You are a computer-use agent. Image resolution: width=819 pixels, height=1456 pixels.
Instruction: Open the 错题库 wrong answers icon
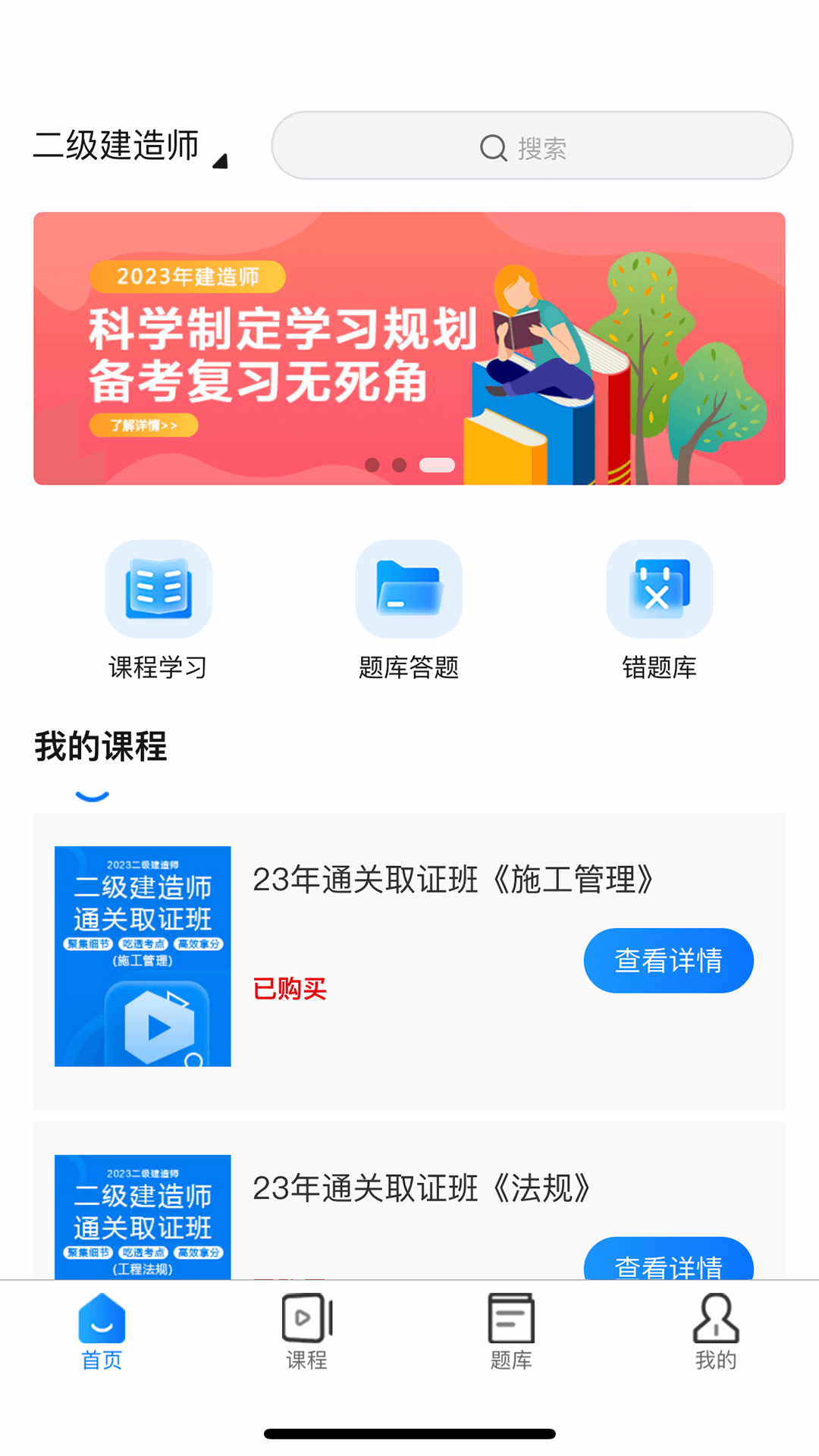659,590
